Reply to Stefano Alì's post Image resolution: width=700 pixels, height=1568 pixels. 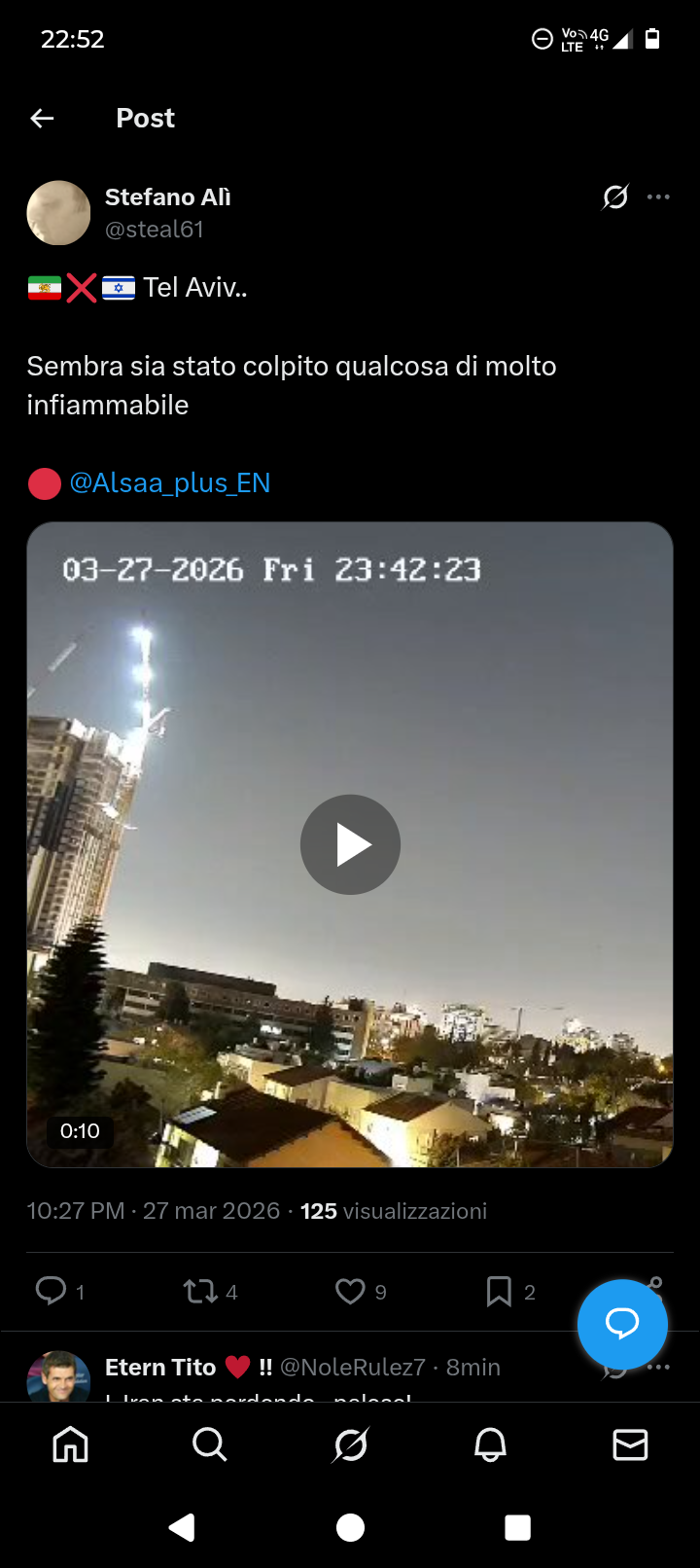click(x=51, y=1291)
